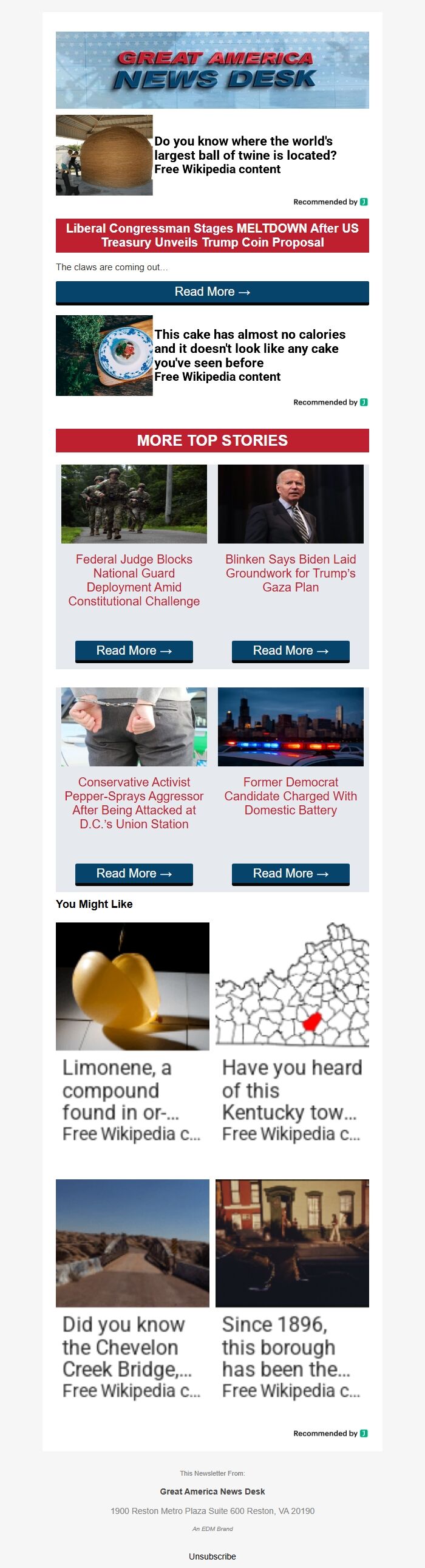The width and height of the screenshot is (425, 1568).
Task: Read More on Former Democrat Candidate charged
Action: pyautogui.click(x=290, y=873)
